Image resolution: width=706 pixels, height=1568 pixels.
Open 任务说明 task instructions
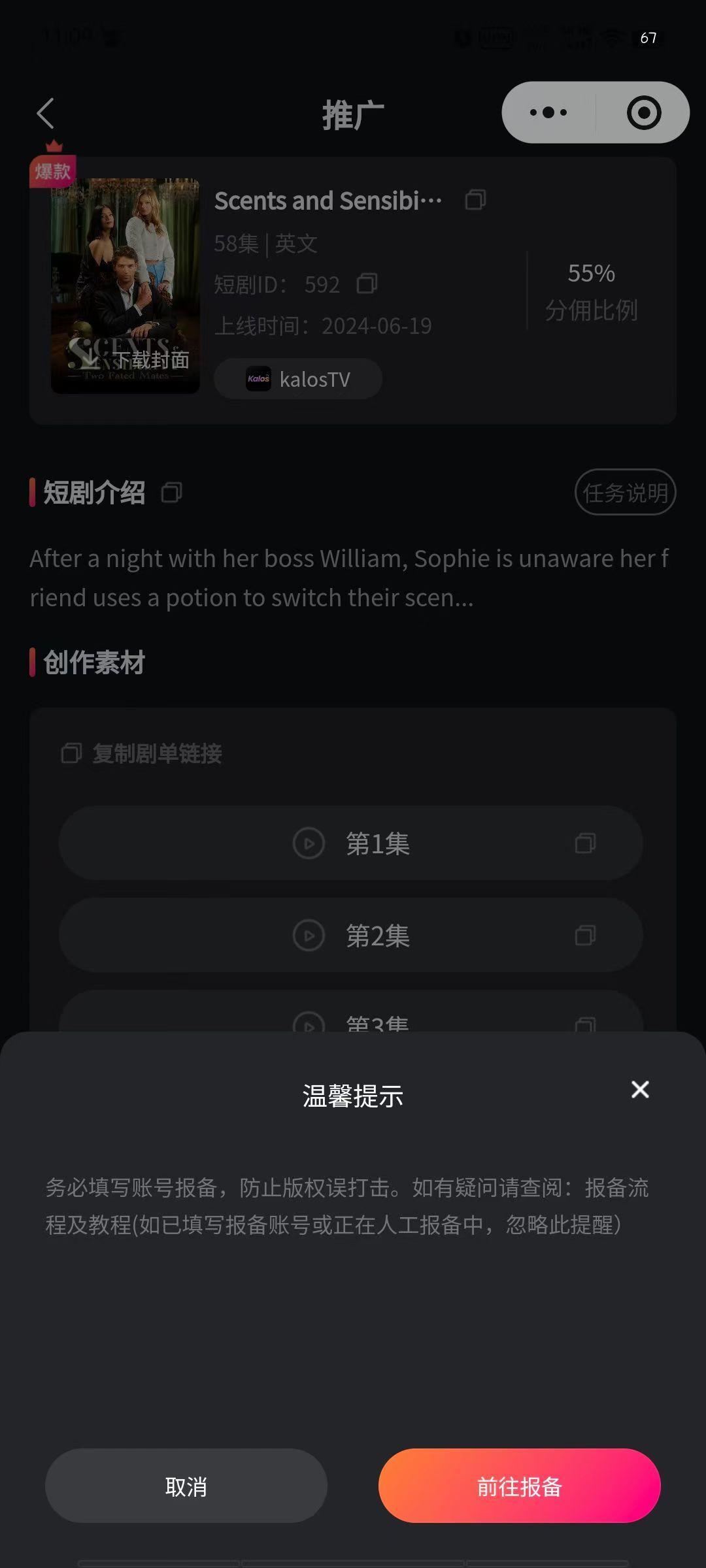pyautogui.click(x=625, y=493)
